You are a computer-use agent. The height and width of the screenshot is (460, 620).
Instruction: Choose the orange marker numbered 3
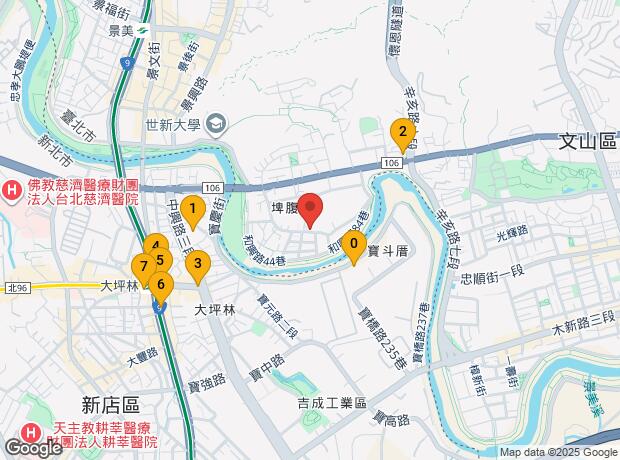(x=198, y=268)
